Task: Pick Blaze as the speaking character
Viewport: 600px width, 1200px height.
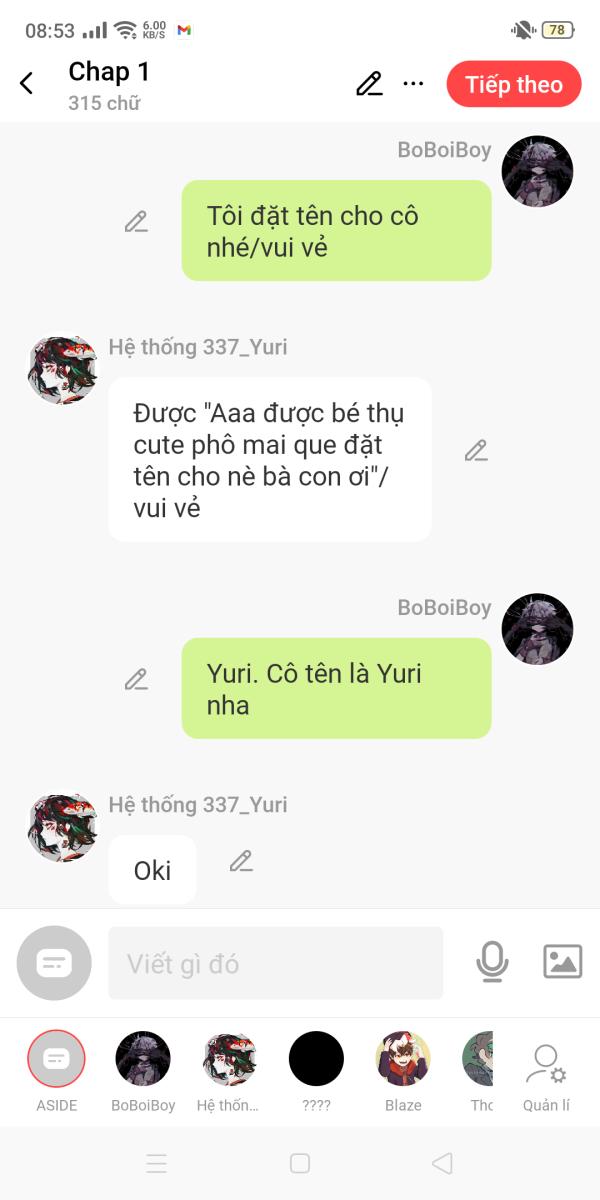Action: 403,1060
